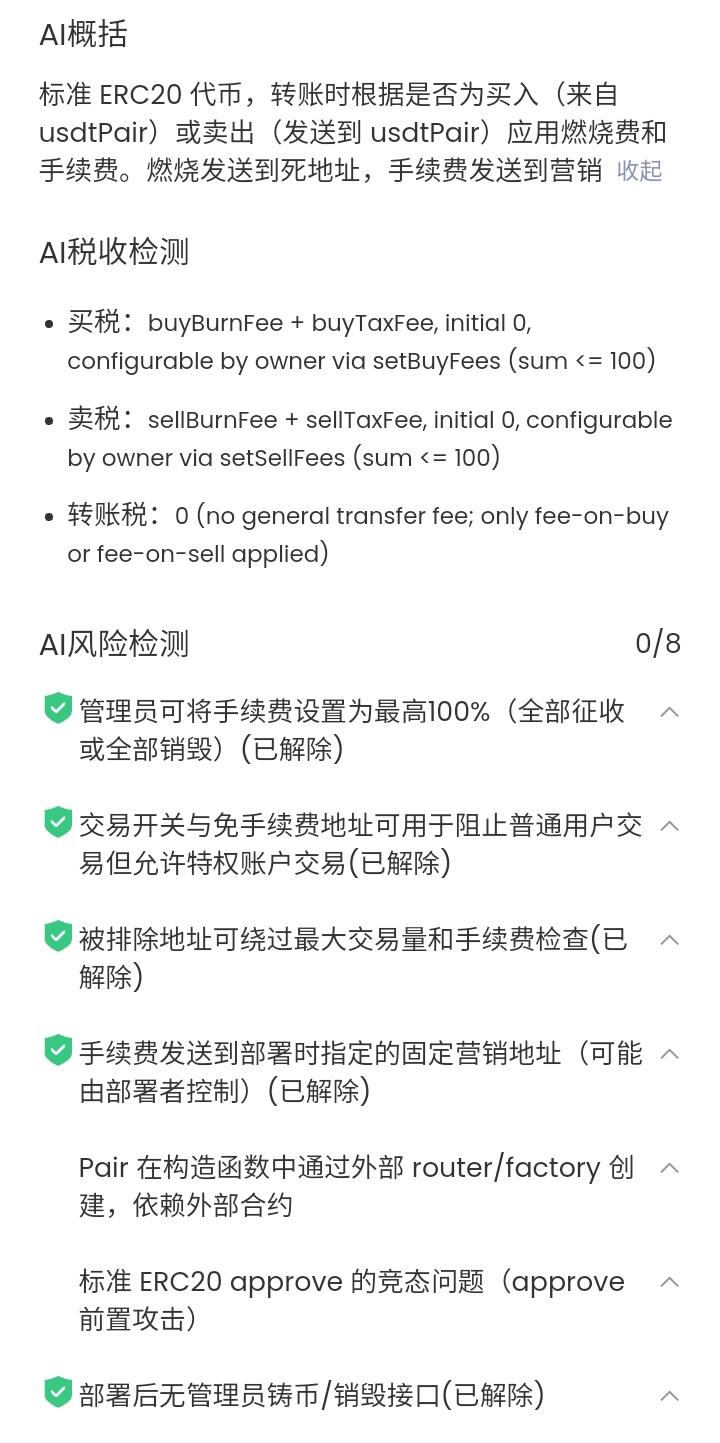Collapse the AI summary via 收起

coord(639,171)
